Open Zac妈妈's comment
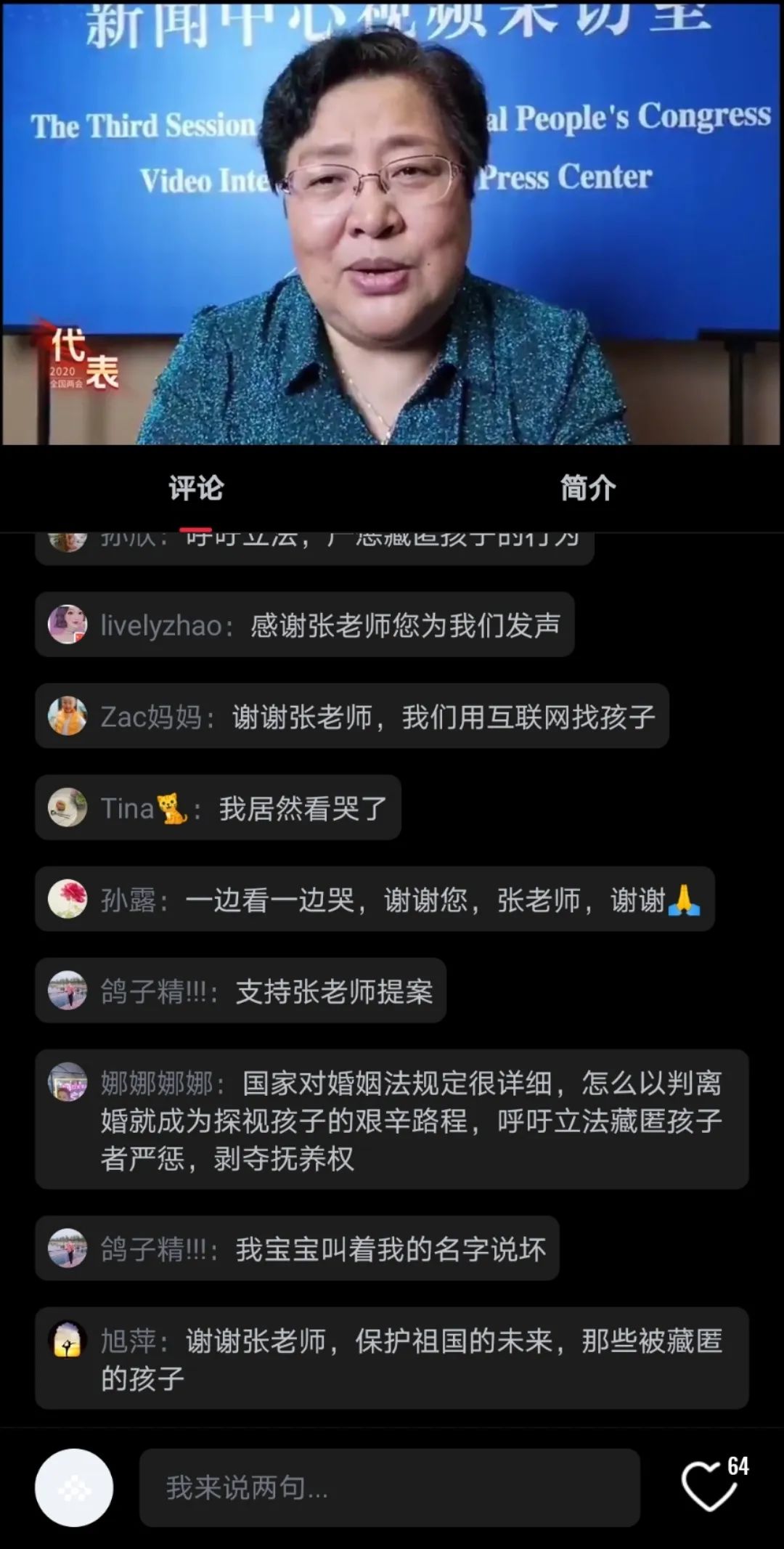This screenshot has width=784, height=1549. [x=352, y=716]
